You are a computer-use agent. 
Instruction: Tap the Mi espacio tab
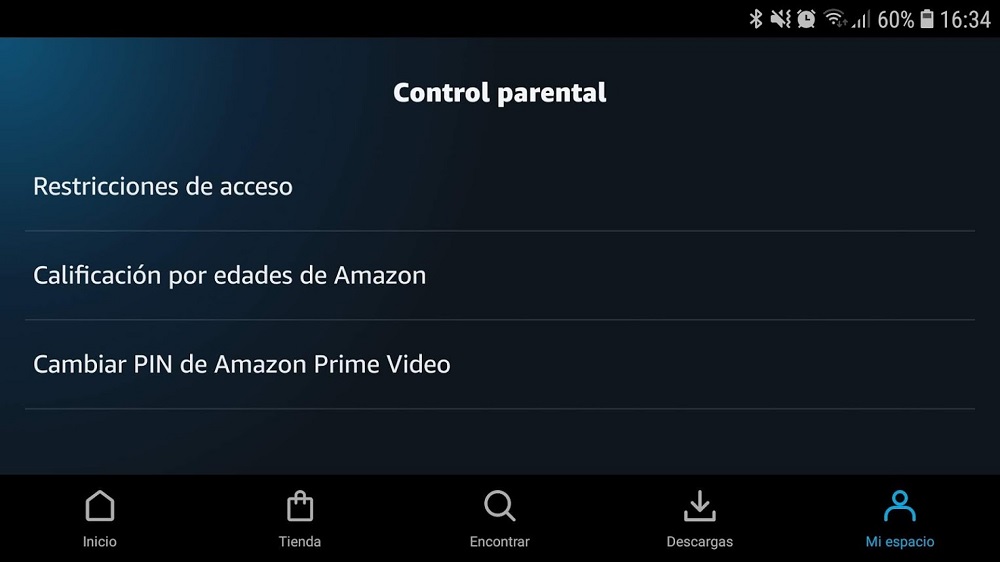click(x=899, y=518)
